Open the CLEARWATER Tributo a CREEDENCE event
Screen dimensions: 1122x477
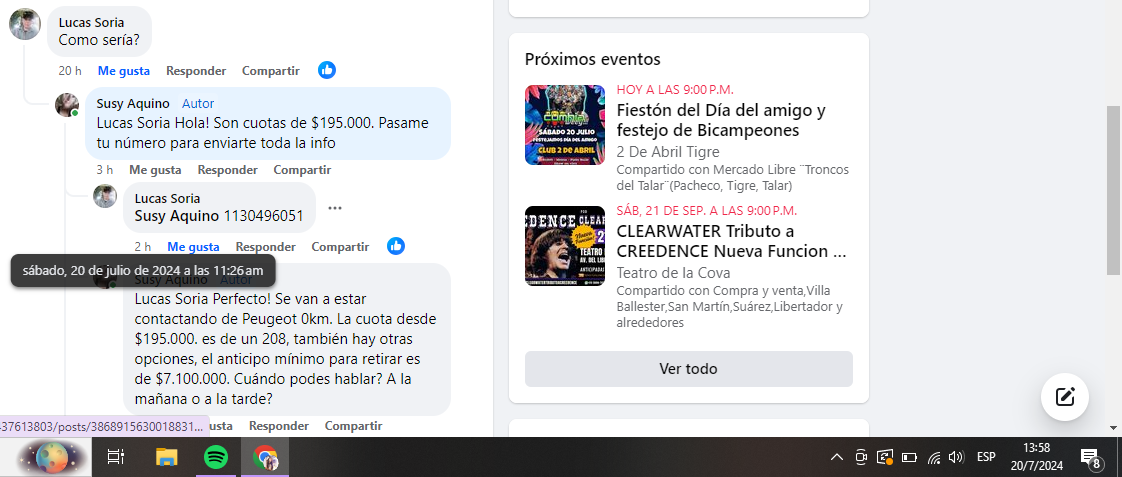[730, 241]
